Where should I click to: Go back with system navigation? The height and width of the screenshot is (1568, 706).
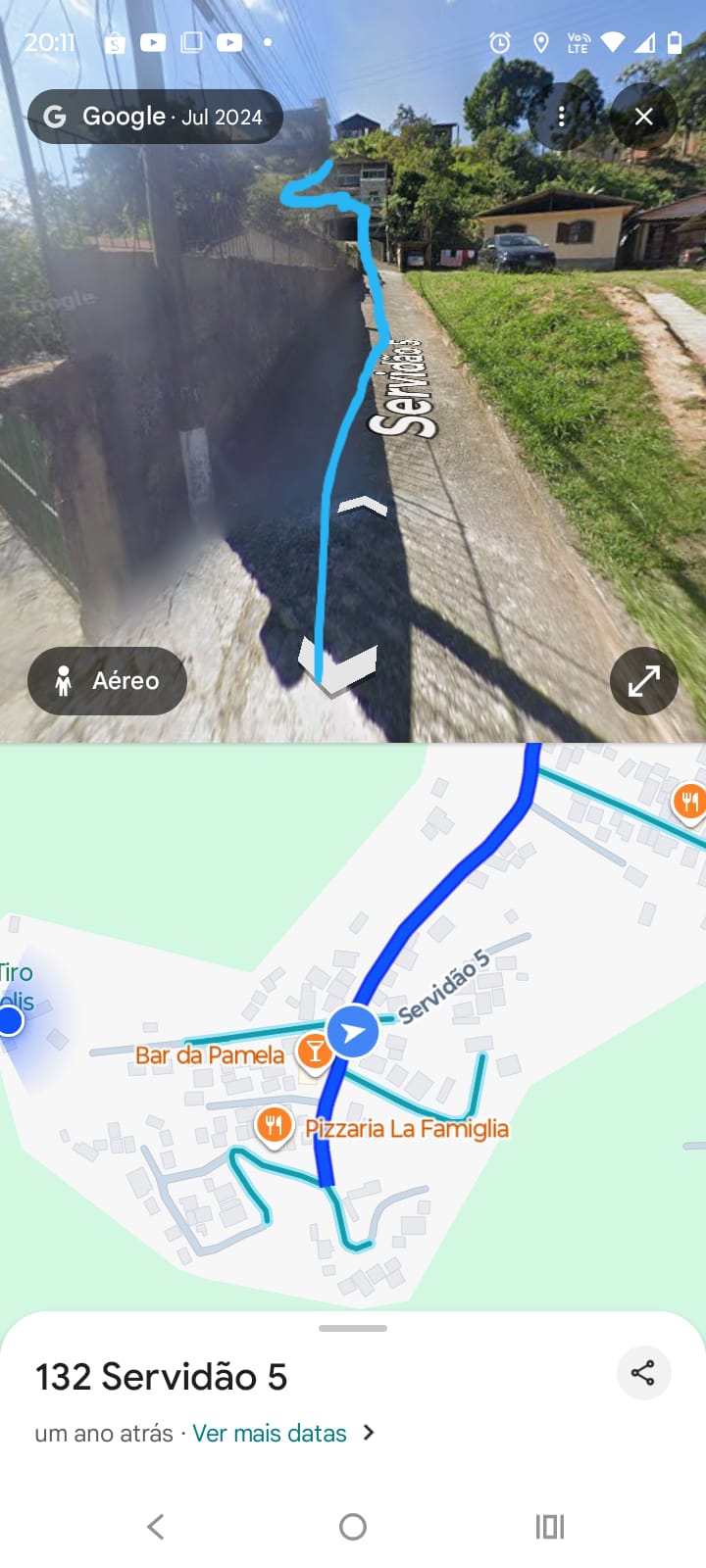pyautogui.click(x=156, y=1526)
